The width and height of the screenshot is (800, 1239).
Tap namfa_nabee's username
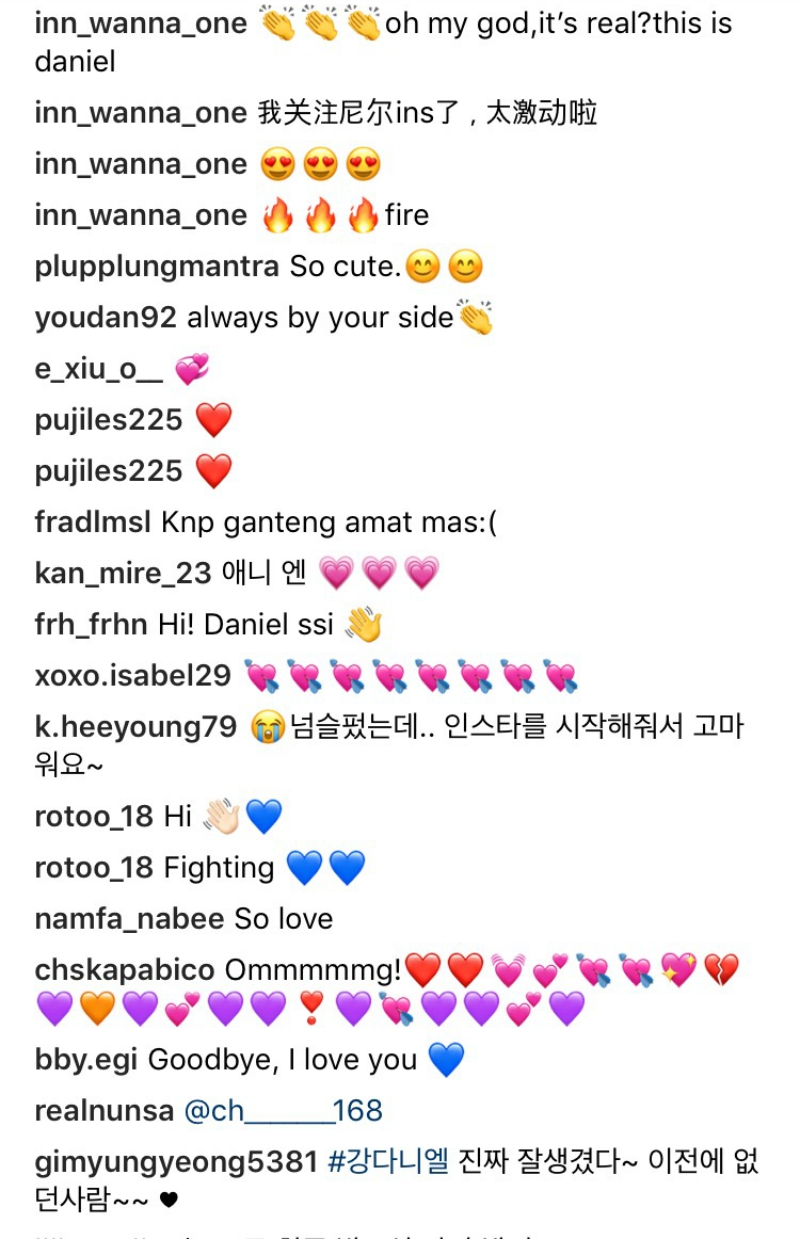(x=129, y=918)
